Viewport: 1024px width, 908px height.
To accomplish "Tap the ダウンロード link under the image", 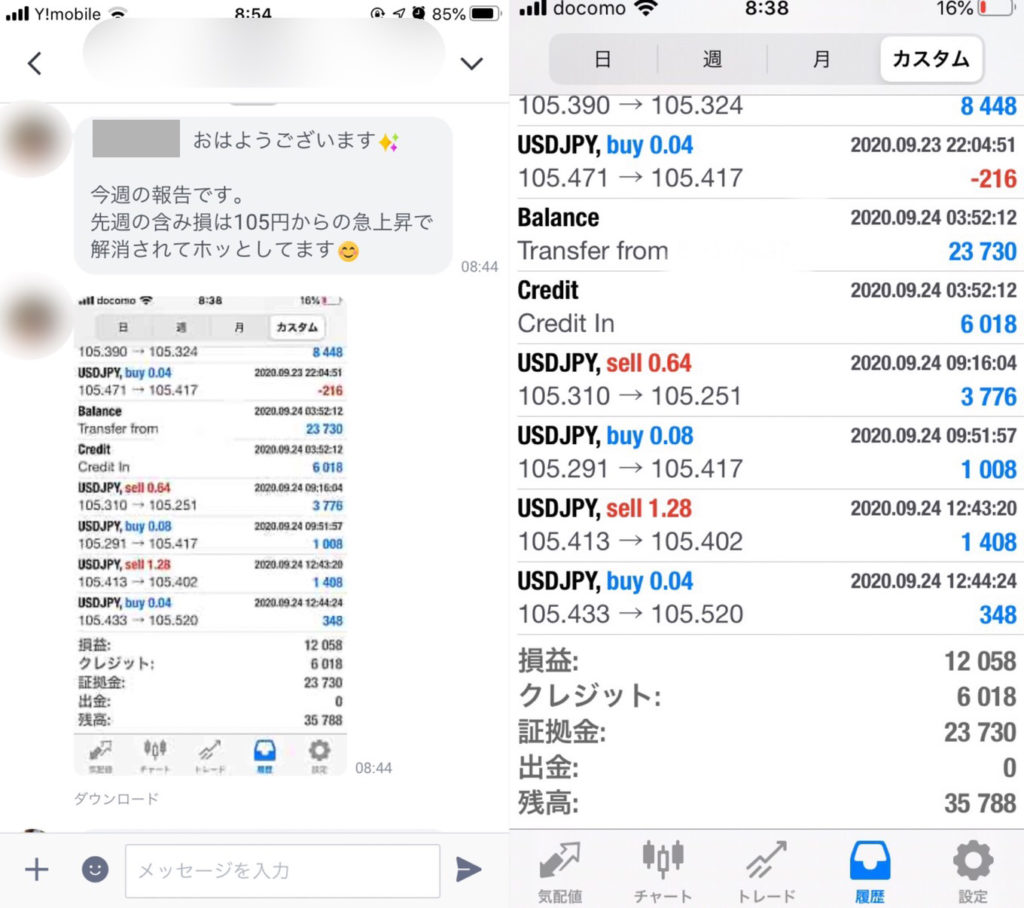I will click(117, 799).
